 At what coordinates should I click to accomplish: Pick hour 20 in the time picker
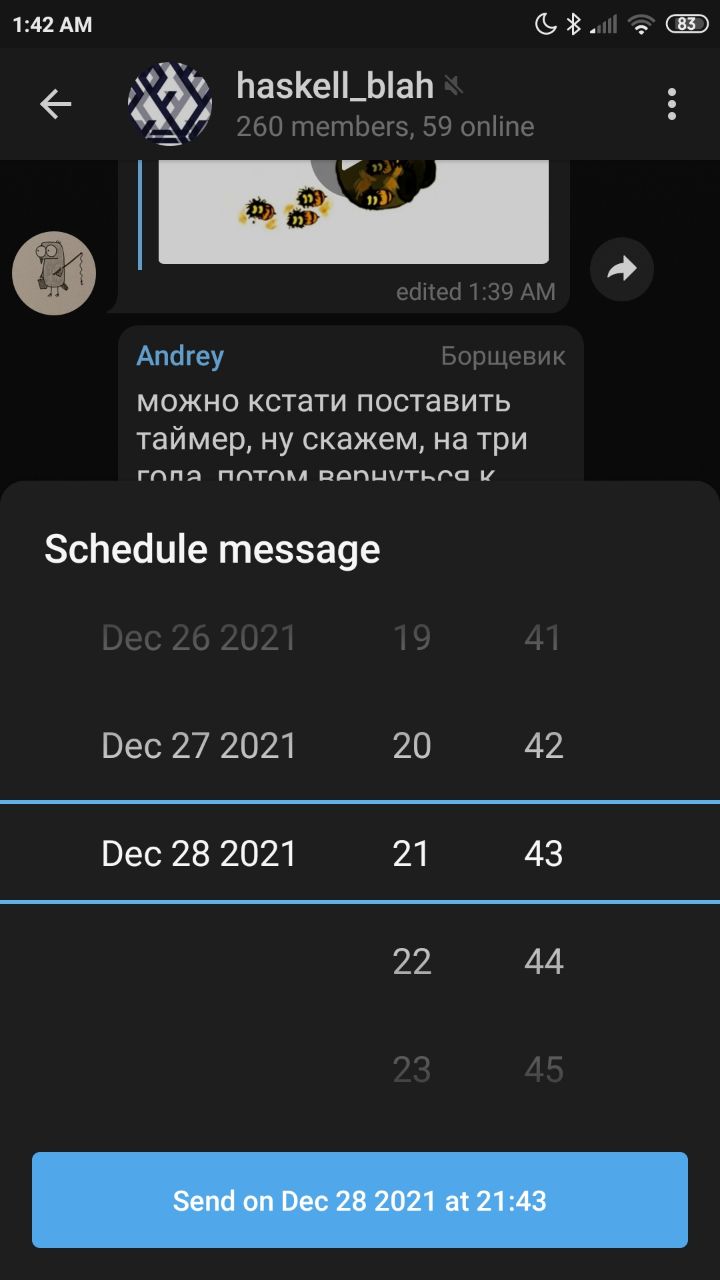click(x=411, y=746)
